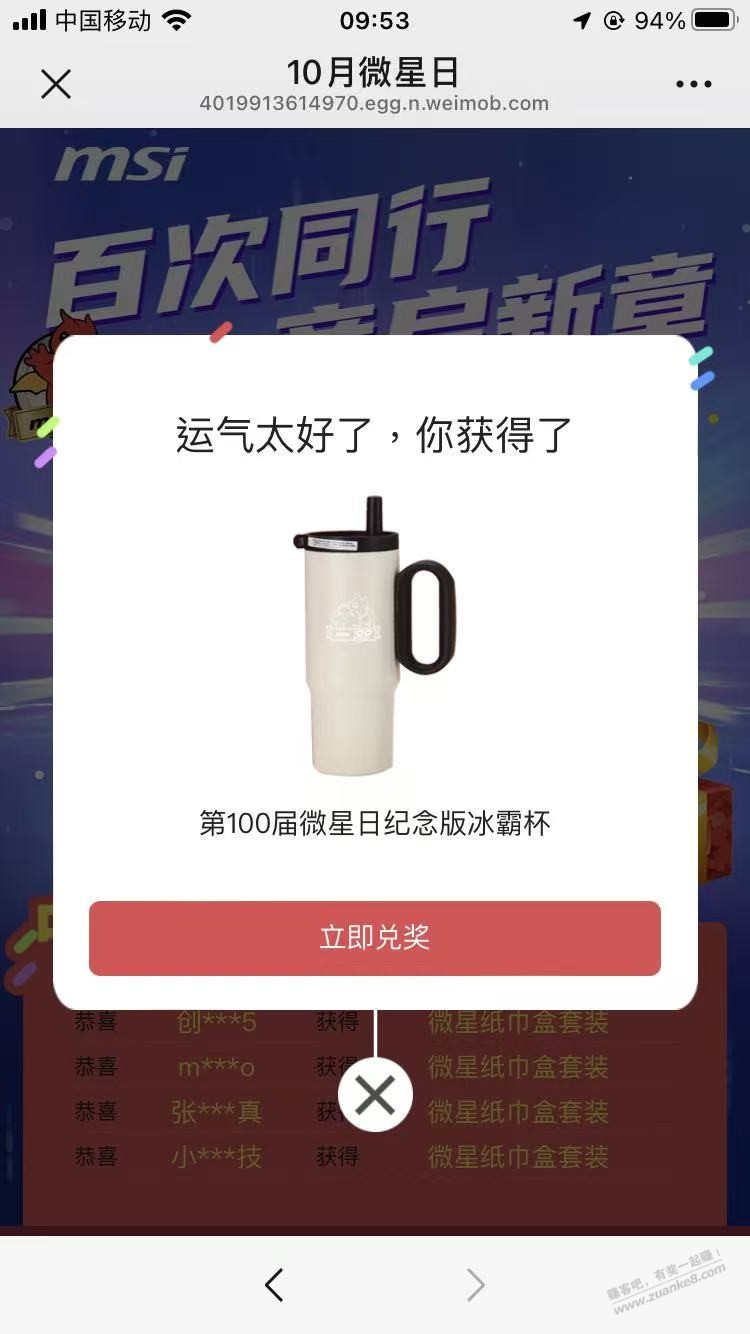Open the three-dot more options menu
Image resolution: width=750 pixels, height=1334 pixels.
pyautogui.click(x=693, y=85)
